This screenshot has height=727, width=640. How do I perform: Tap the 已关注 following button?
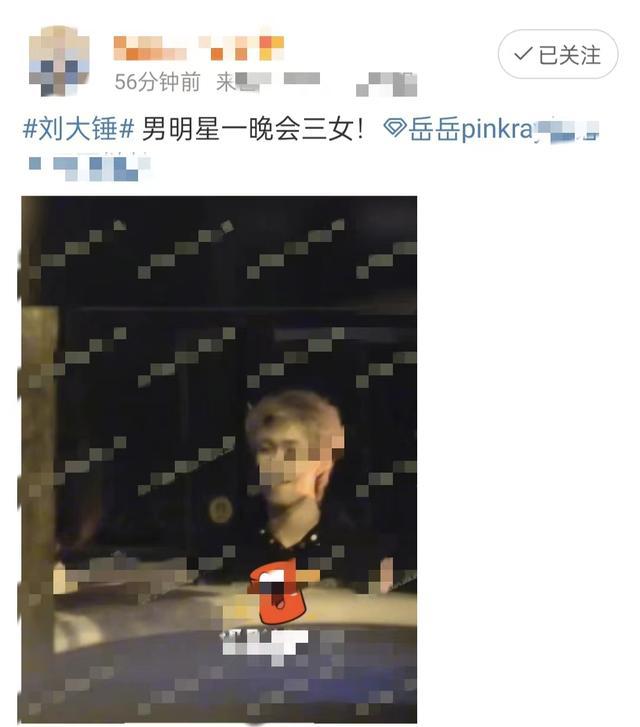[558, 55]
